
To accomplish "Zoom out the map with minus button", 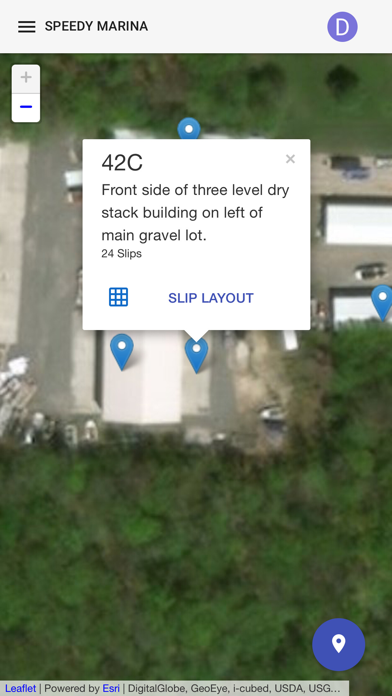I will pos(26,107).
